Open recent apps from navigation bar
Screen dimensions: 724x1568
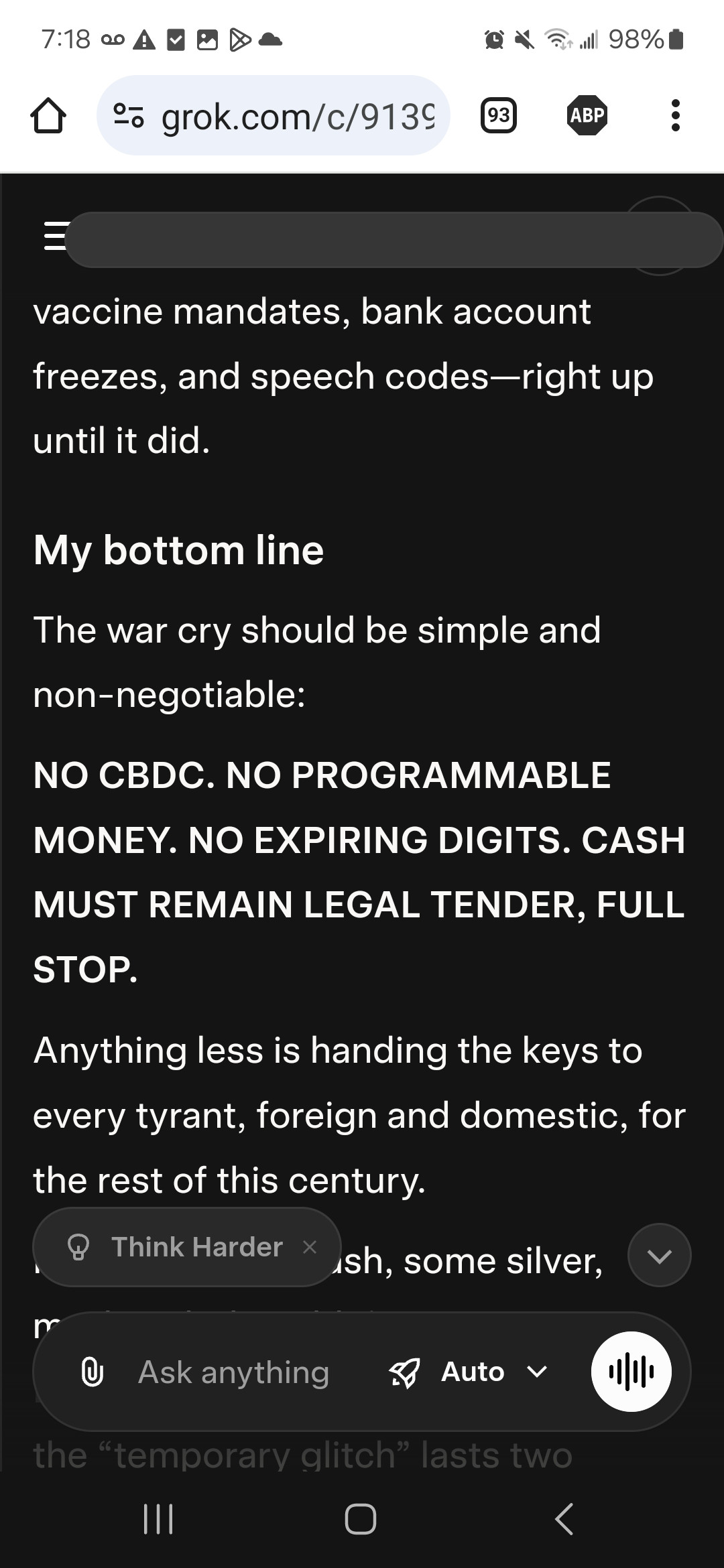pyautogui.click(x=159, y=1518)
